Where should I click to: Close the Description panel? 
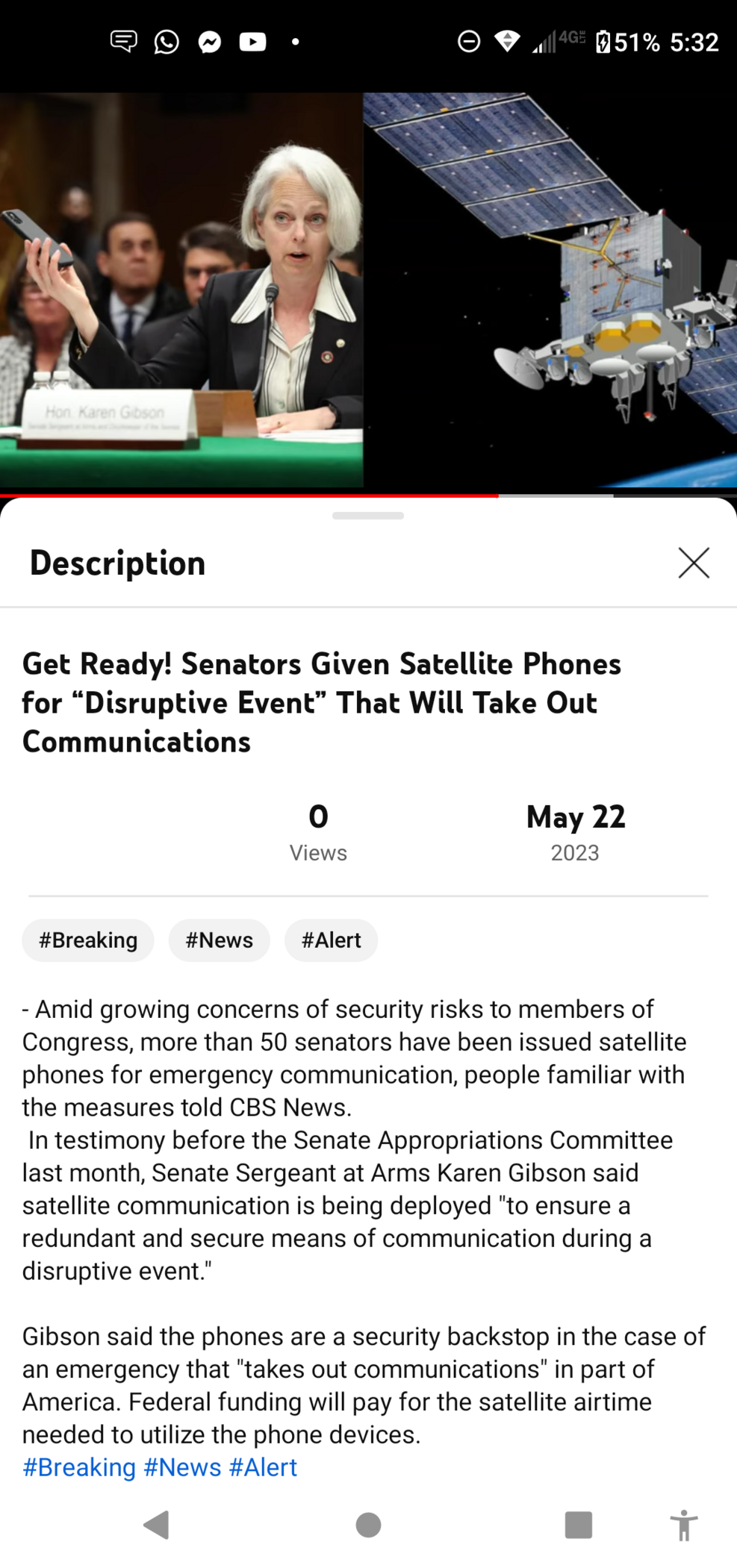(x=693, y=563)
